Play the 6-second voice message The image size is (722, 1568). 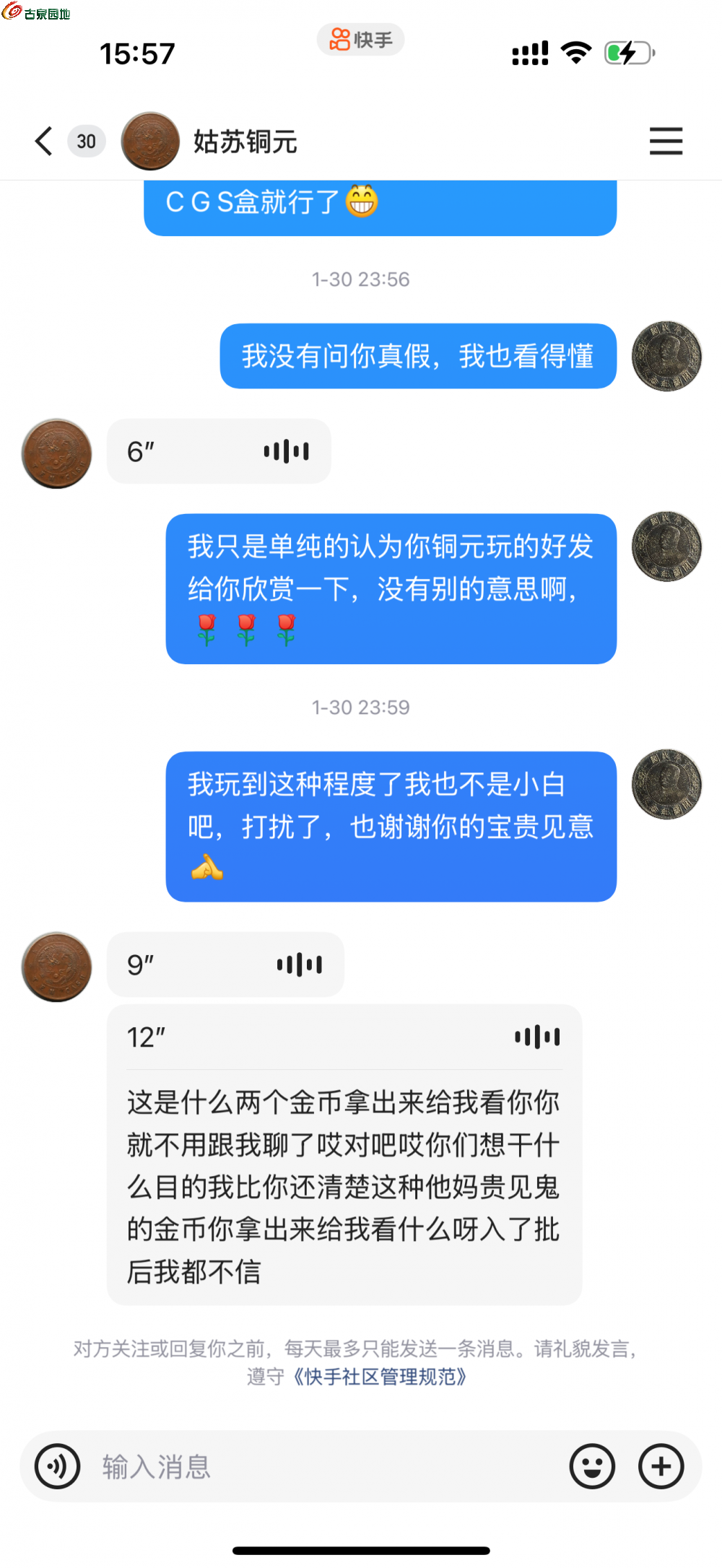coord(218,452)
